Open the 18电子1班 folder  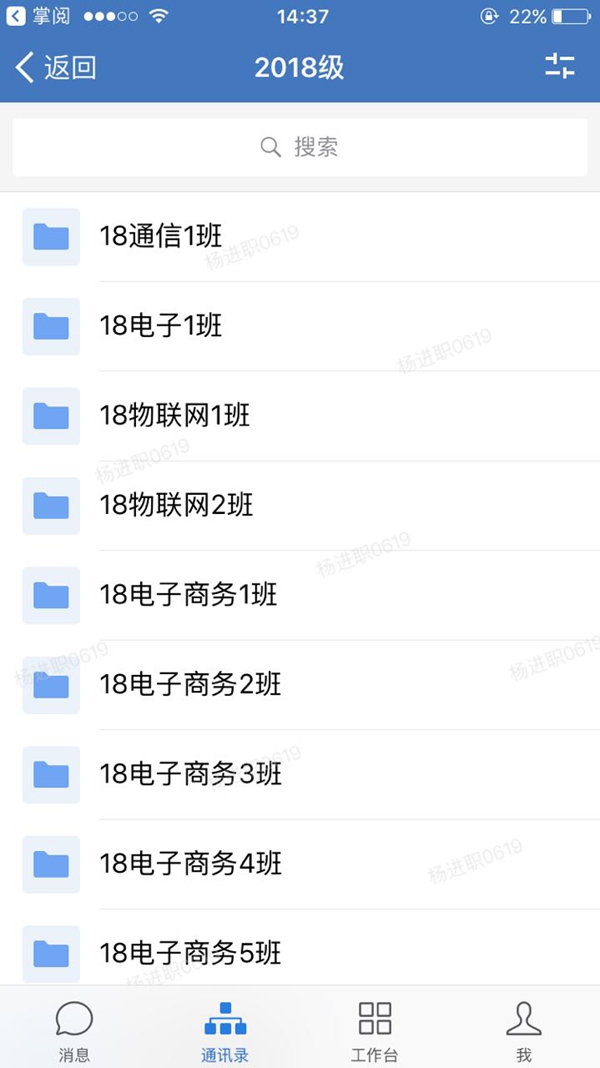(300, 326)
